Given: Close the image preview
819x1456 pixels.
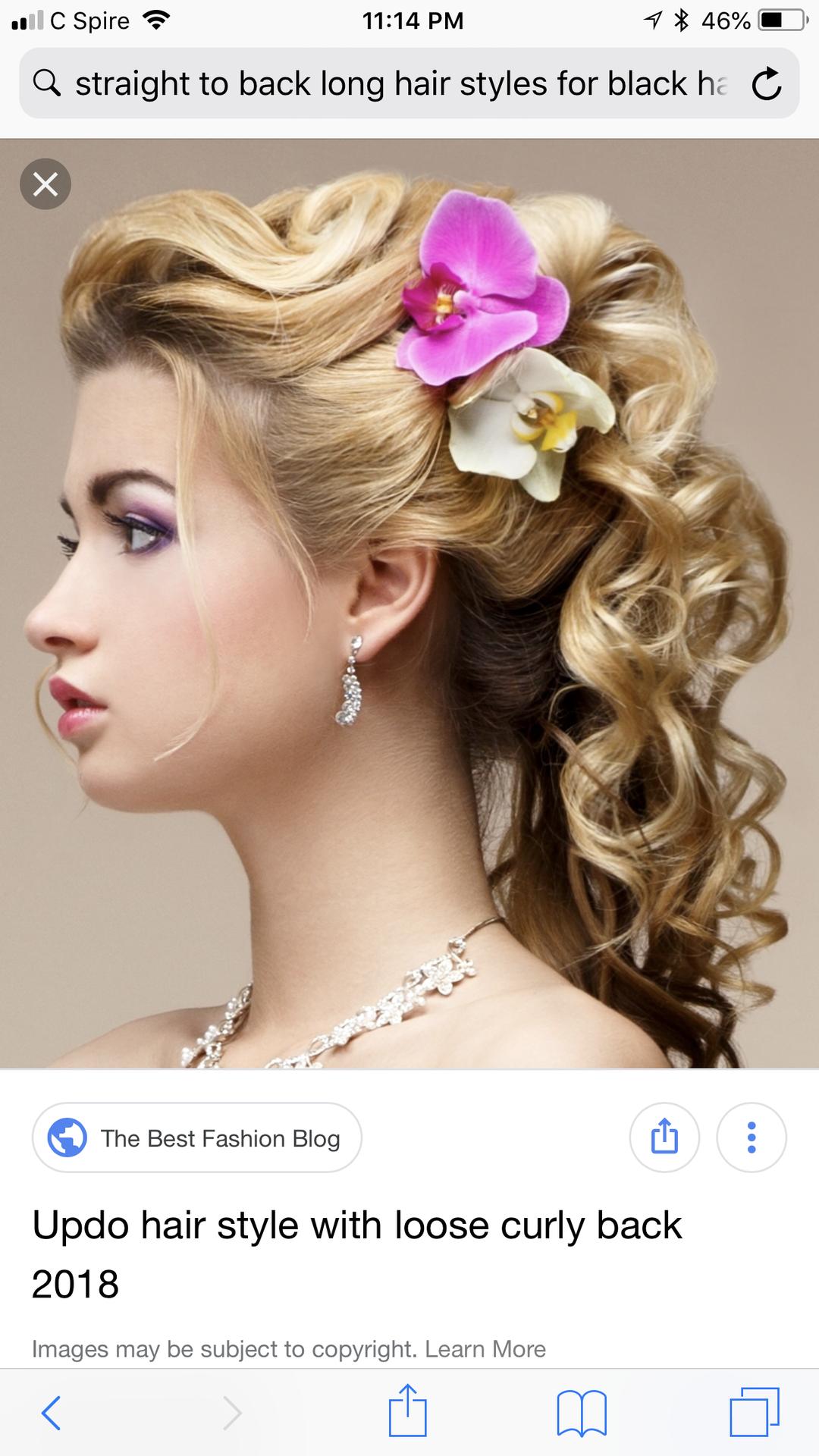Looking at the screenshot, I should pyautogui.click(x=45, y=184).
